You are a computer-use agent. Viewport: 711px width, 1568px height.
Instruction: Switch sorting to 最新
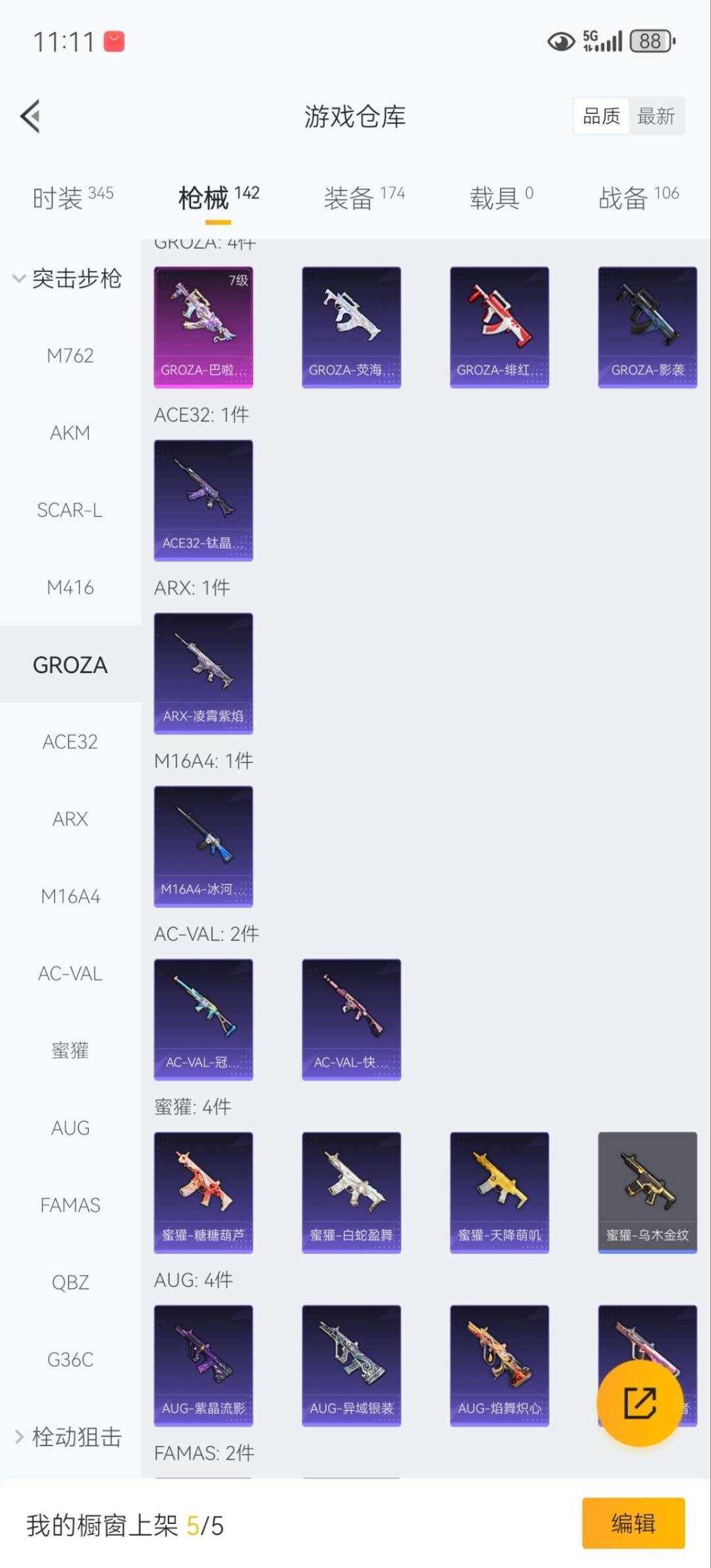tap(656, 116)
